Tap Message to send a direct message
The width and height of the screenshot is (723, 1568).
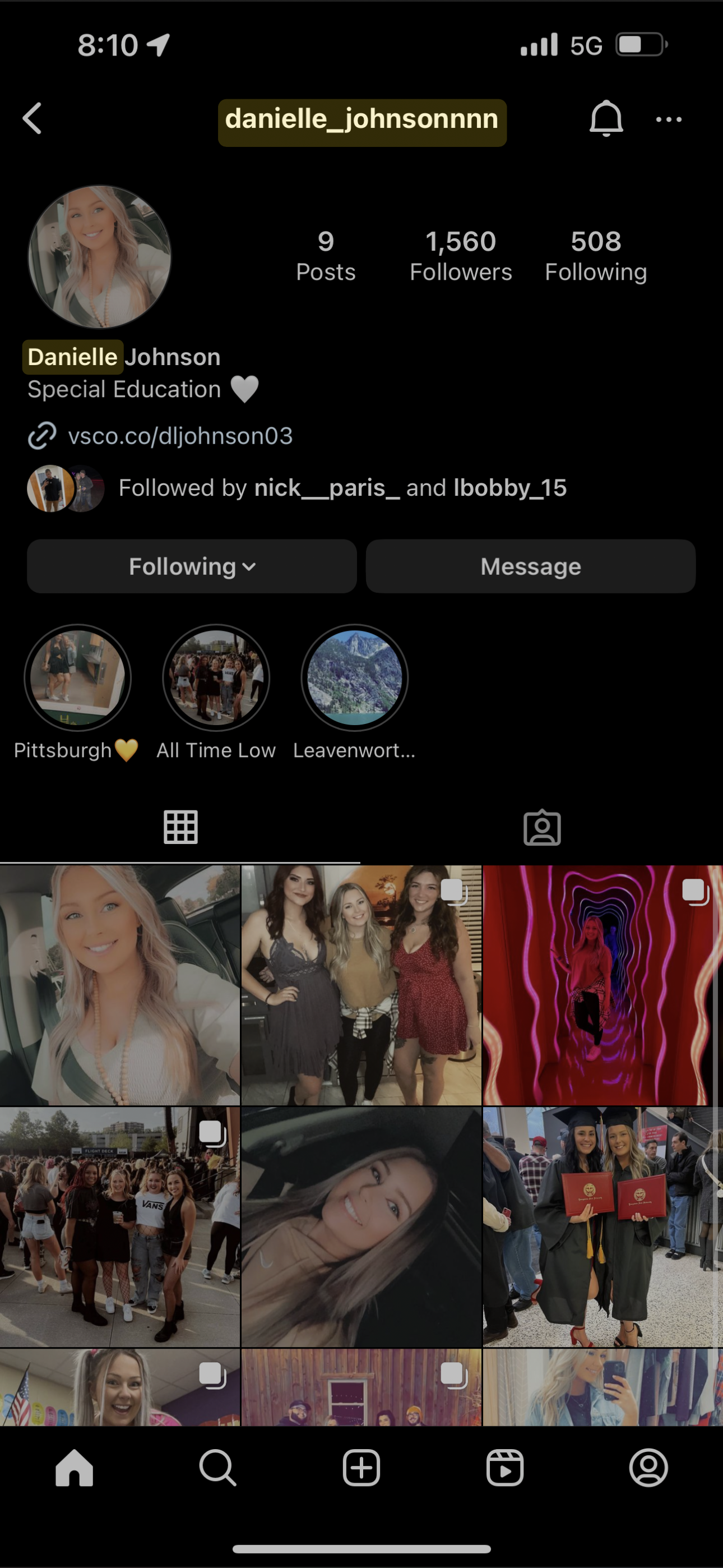pos(531,566)
